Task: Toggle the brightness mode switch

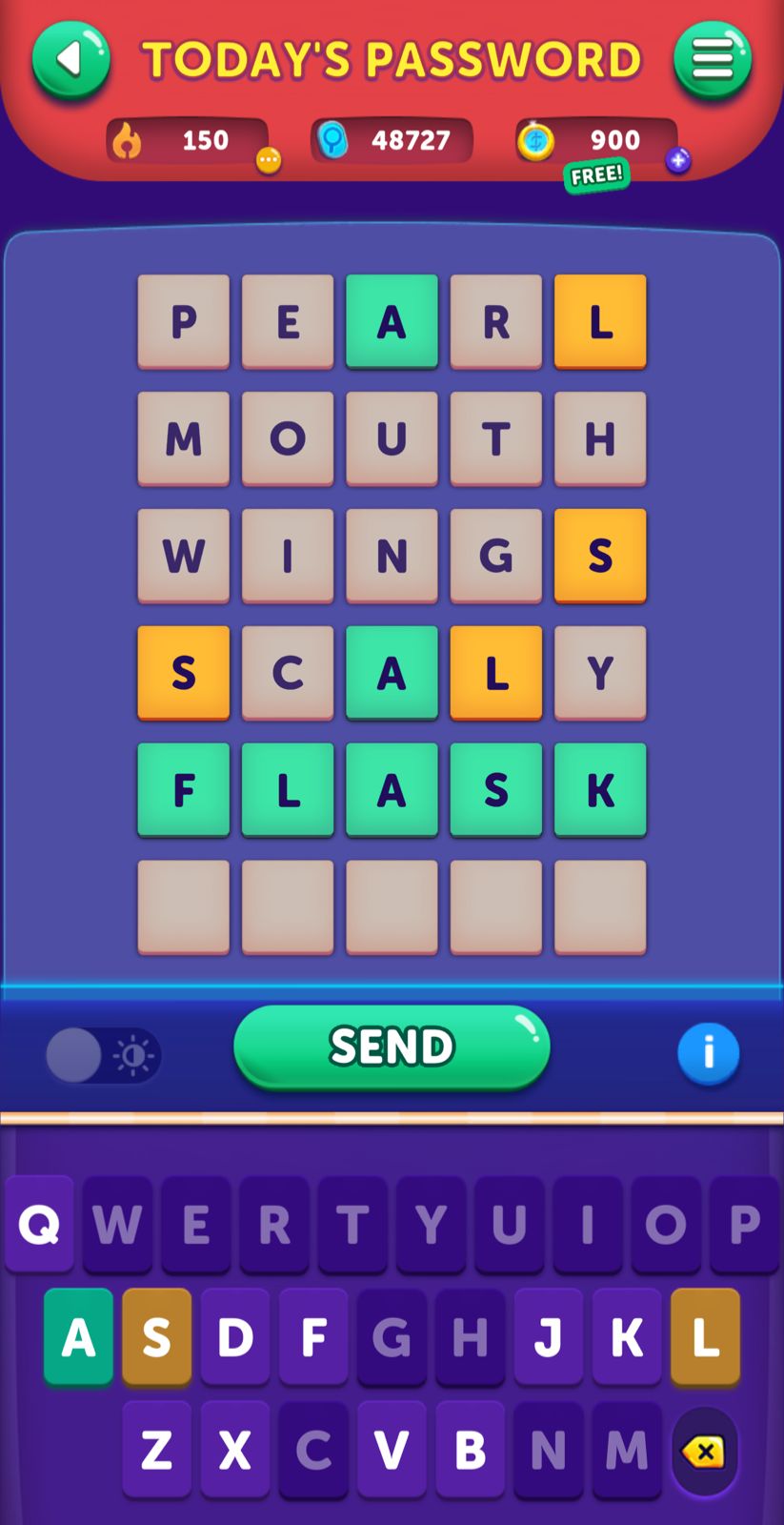Action: coord(103,1055)
